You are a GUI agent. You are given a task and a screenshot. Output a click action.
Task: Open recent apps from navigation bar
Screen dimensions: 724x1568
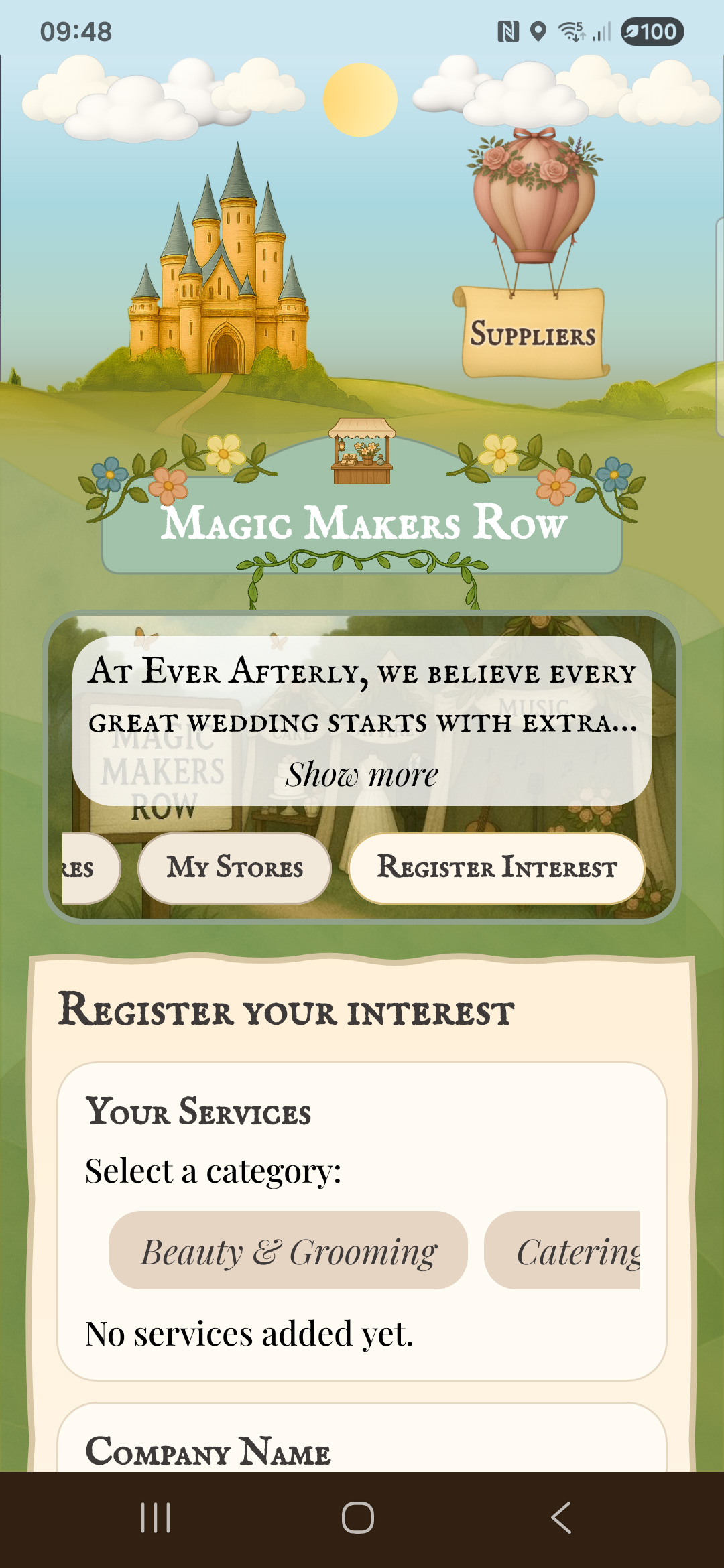click(x=156, y=1518)
